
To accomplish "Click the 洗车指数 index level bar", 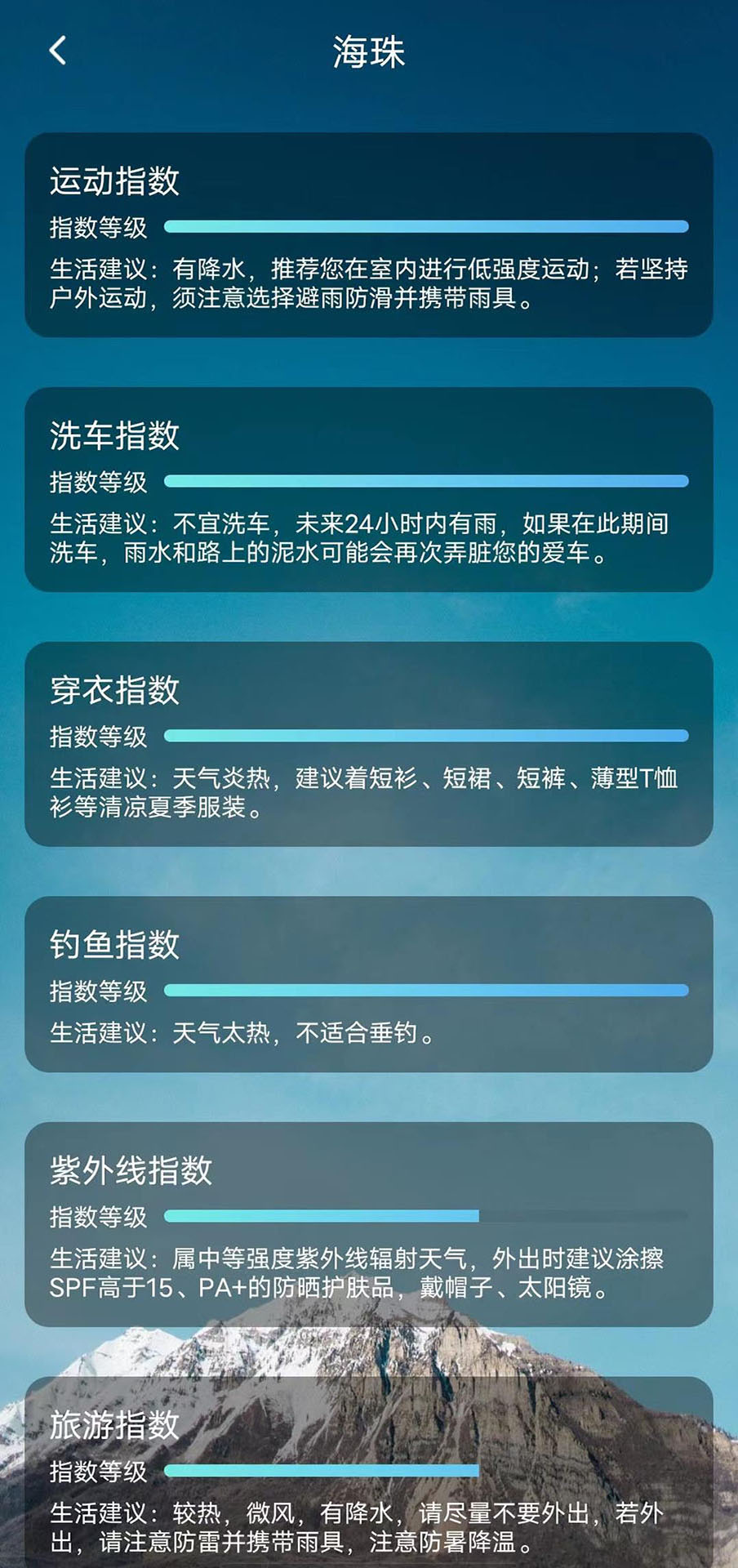I will click(x=426, y=480).
